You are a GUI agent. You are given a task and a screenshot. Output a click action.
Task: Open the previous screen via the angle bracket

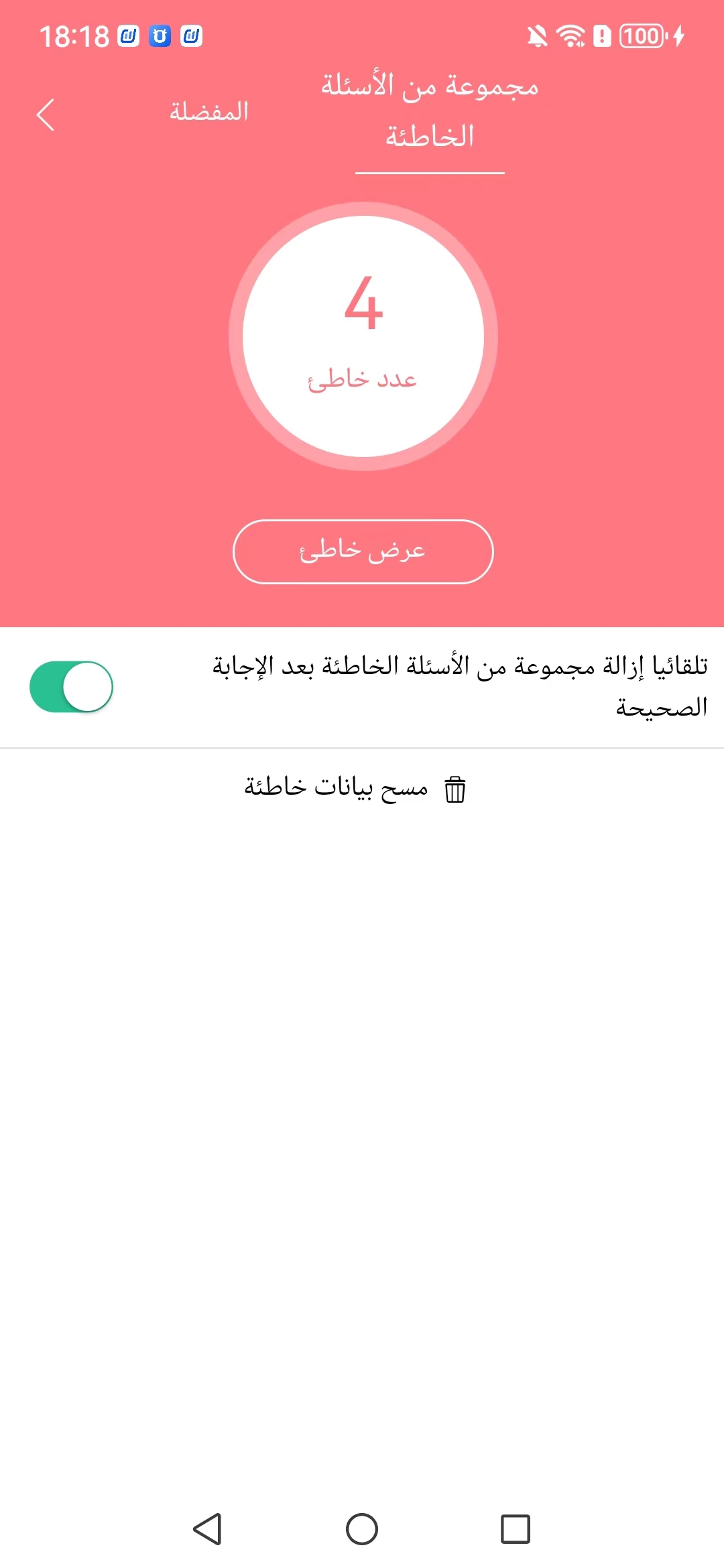[x=46, y=115]
